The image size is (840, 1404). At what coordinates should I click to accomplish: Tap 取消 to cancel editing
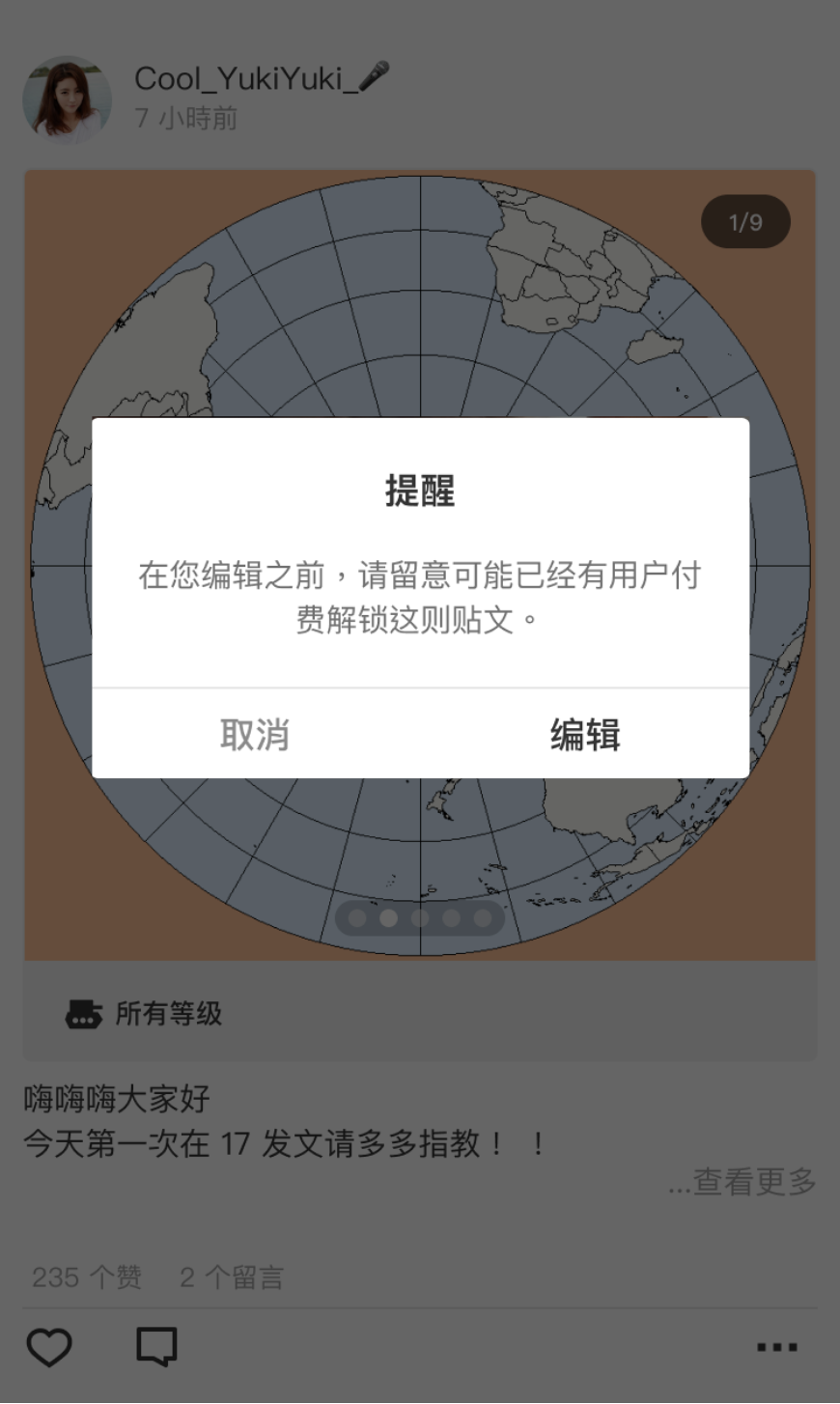(255, 735)
